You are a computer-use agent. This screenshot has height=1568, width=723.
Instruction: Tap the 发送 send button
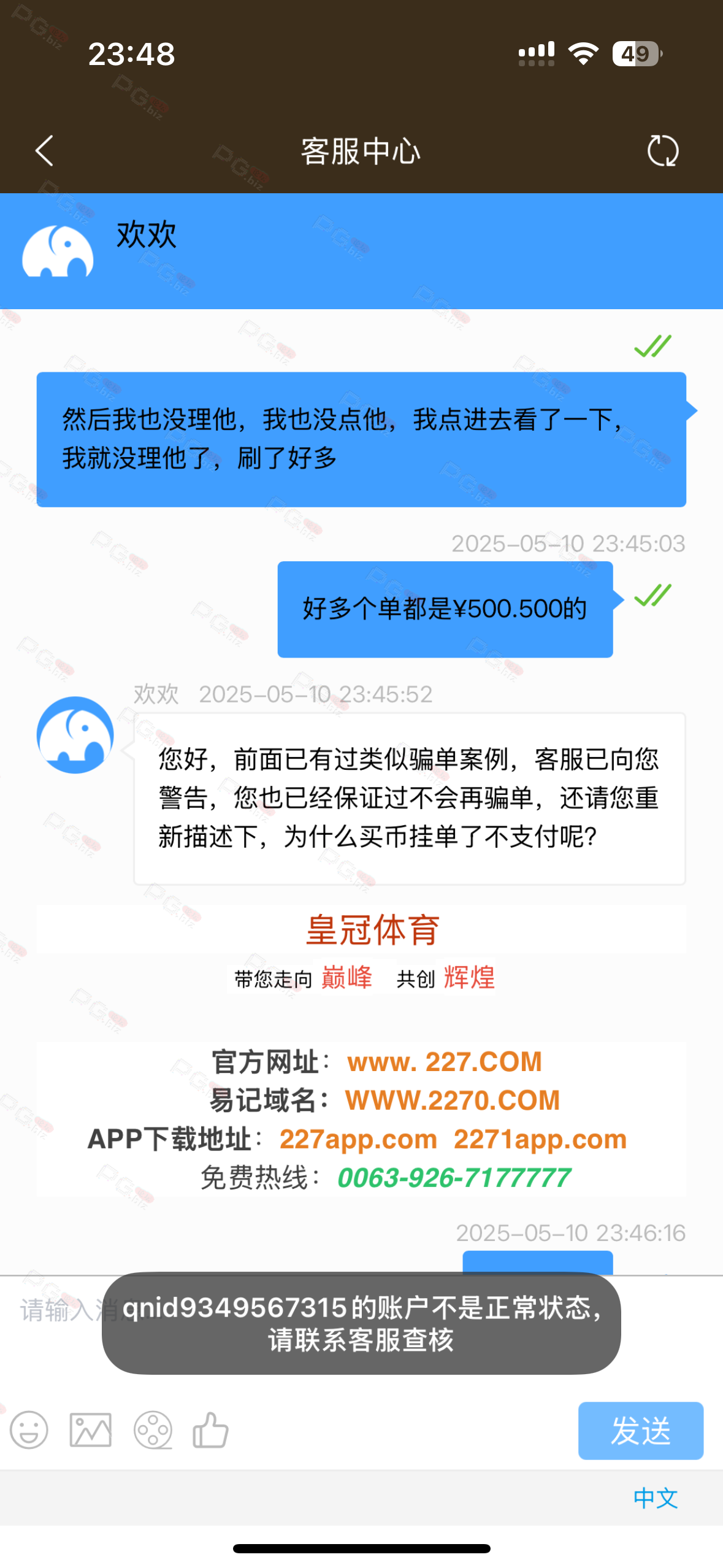640,1431
